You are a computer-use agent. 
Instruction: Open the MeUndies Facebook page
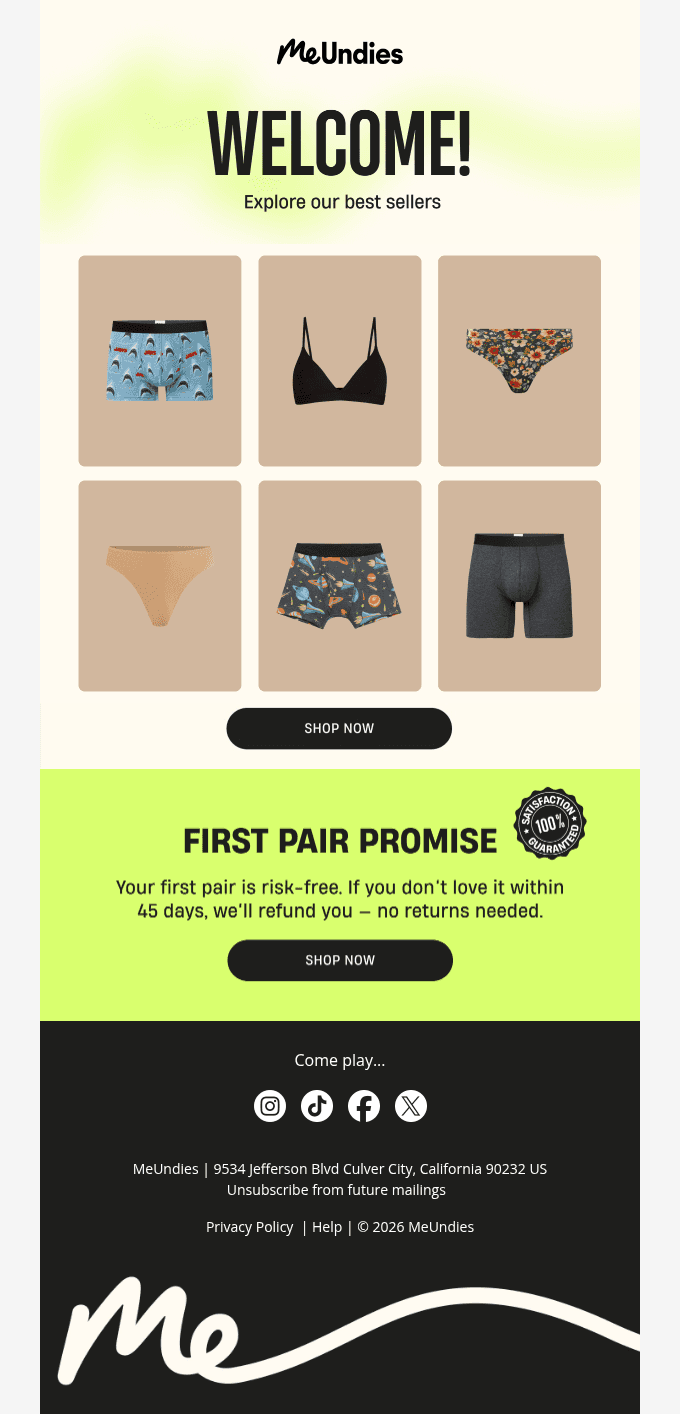pos(364,1106)
